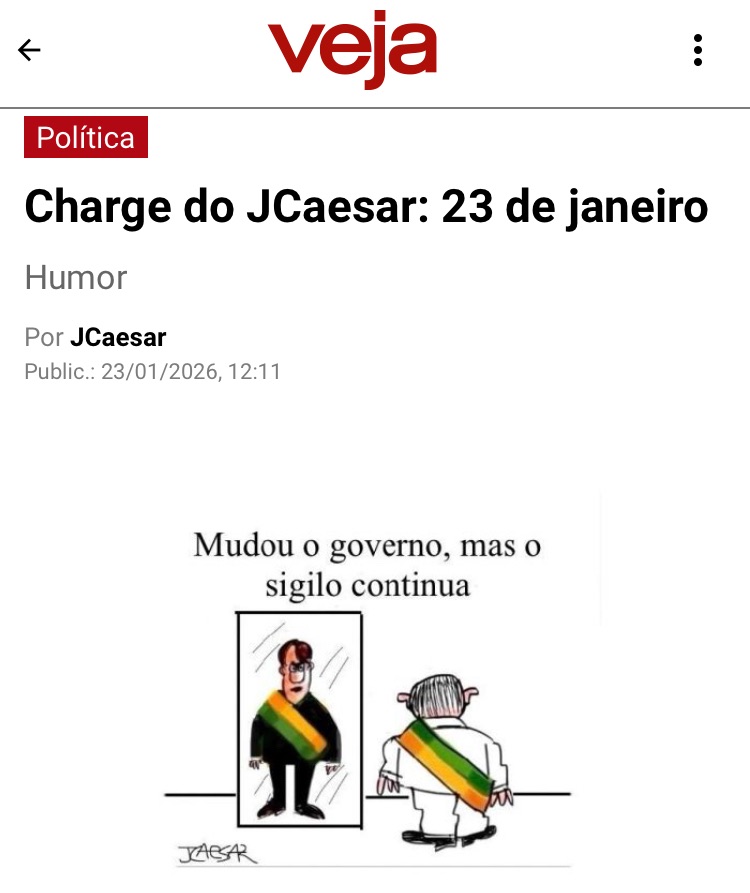
Task: Go back using the arrow icon
Action: point(30,50)
